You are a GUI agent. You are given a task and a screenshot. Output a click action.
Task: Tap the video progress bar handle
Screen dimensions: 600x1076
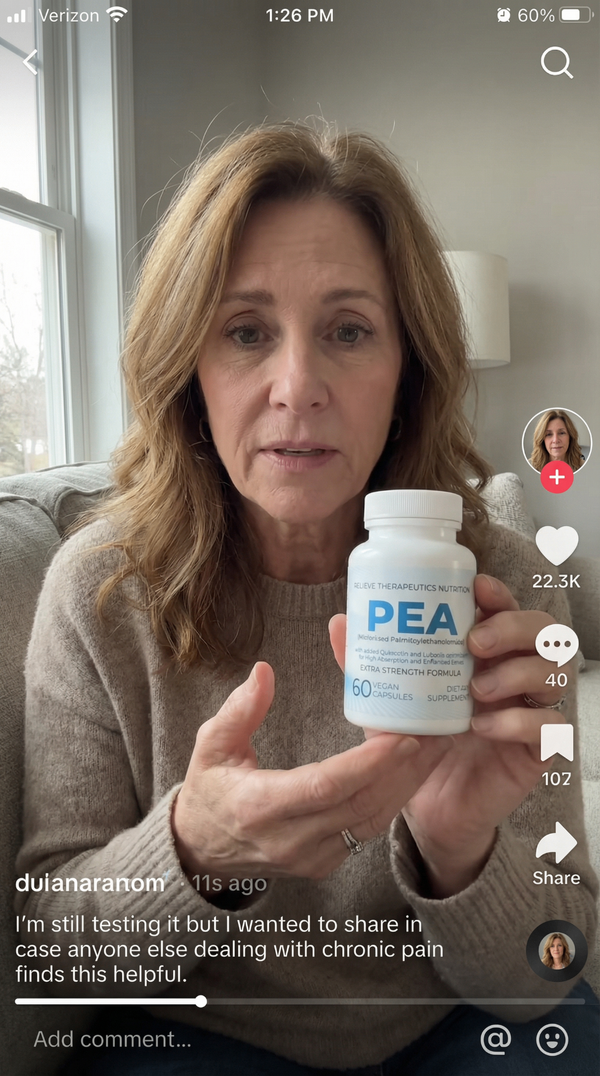(201, 1000)
